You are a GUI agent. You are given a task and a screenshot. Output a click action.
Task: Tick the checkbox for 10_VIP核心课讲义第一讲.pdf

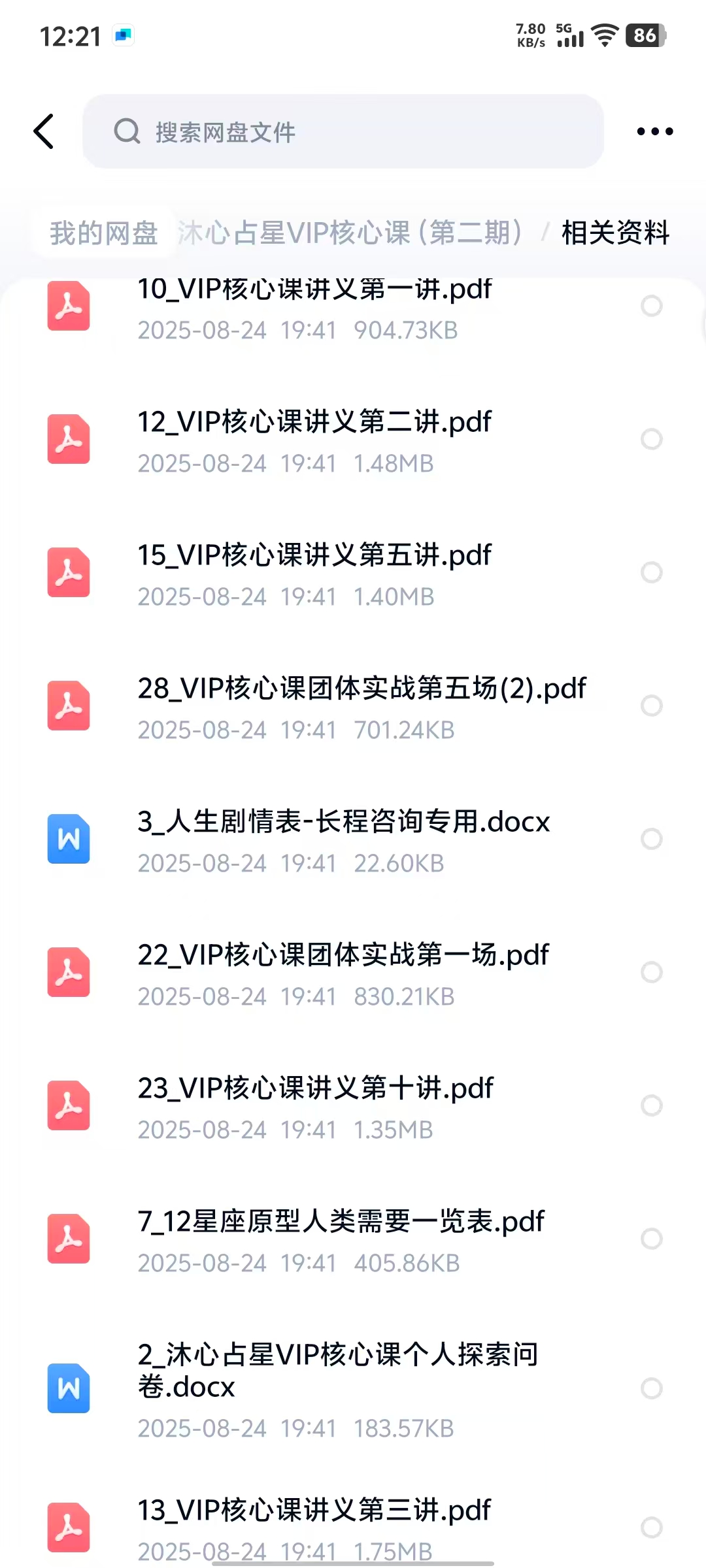tap(651, 306)
